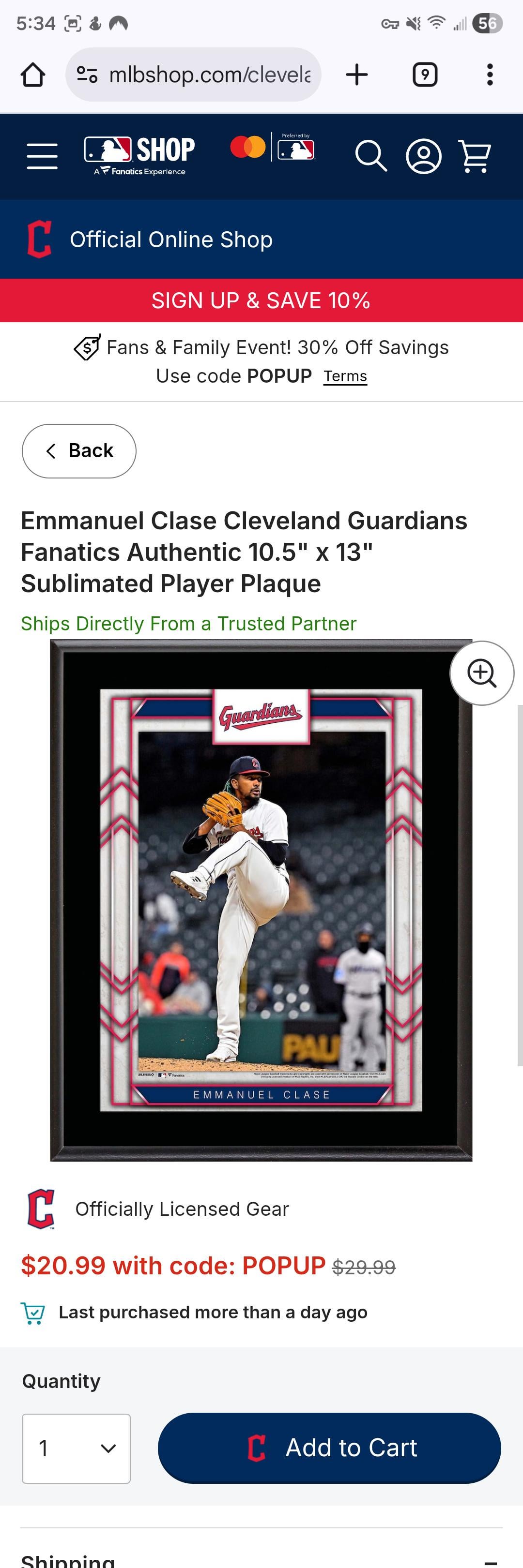The height and width of the screenshot is (1568, 523).
Task: Show the open tabs switcher
Action: pos(425,75)
